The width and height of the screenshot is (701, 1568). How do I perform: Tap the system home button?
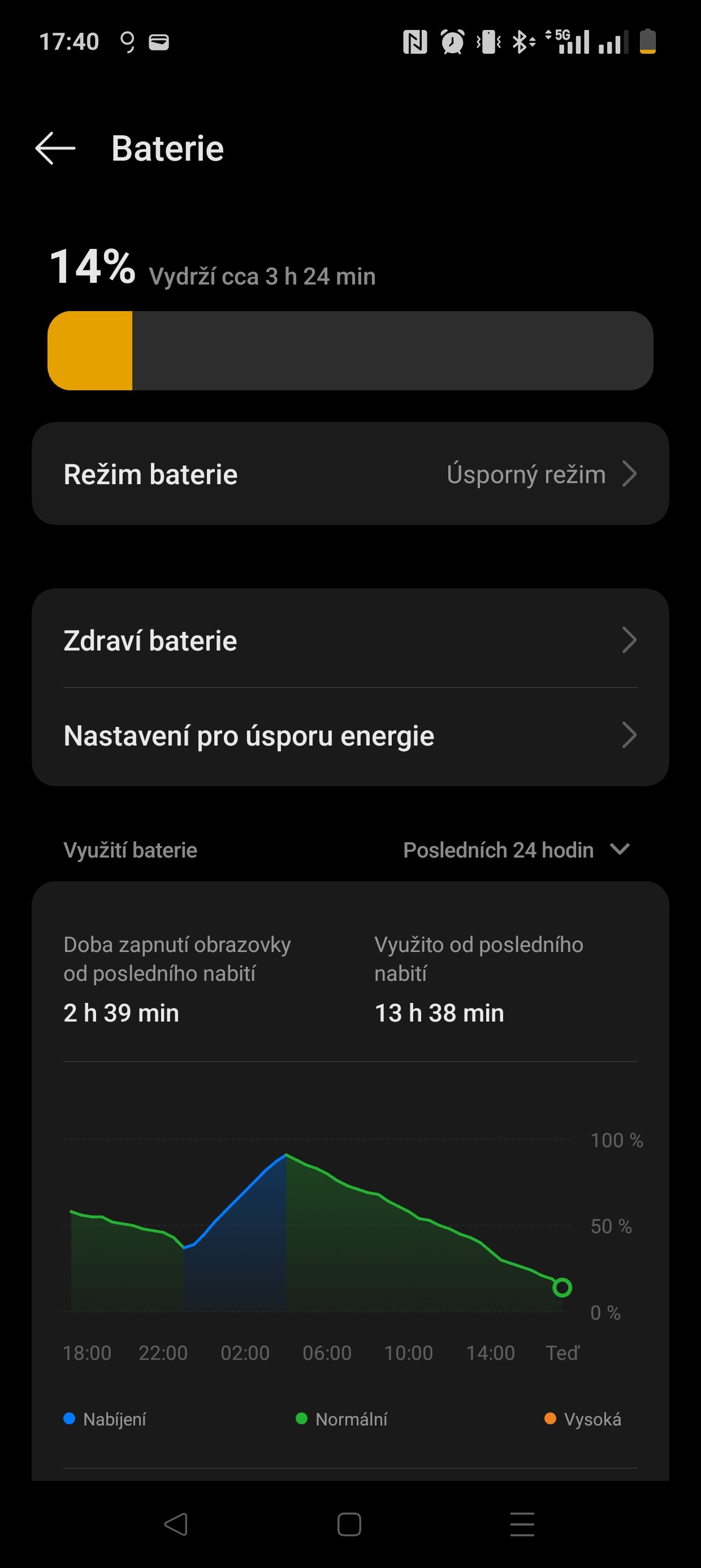(x=349, y=1525)
